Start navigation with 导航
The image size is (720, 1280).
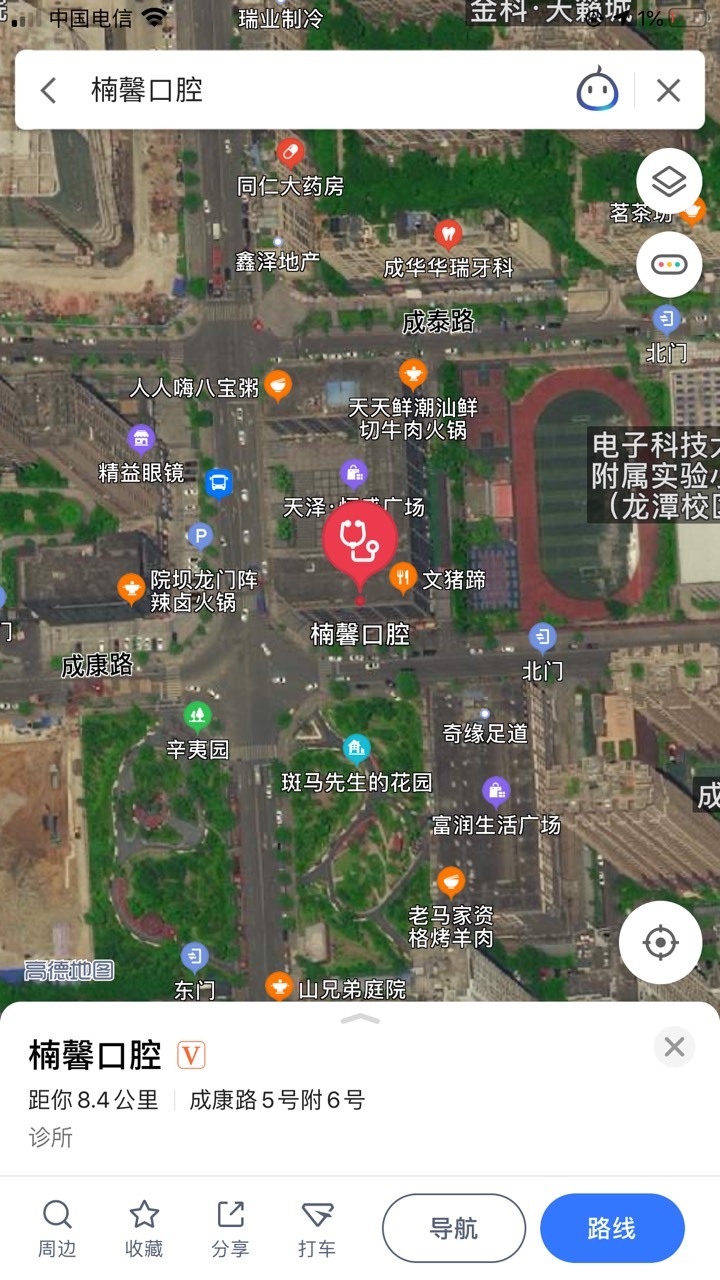pyautogui.click(x=454, y=1228)
